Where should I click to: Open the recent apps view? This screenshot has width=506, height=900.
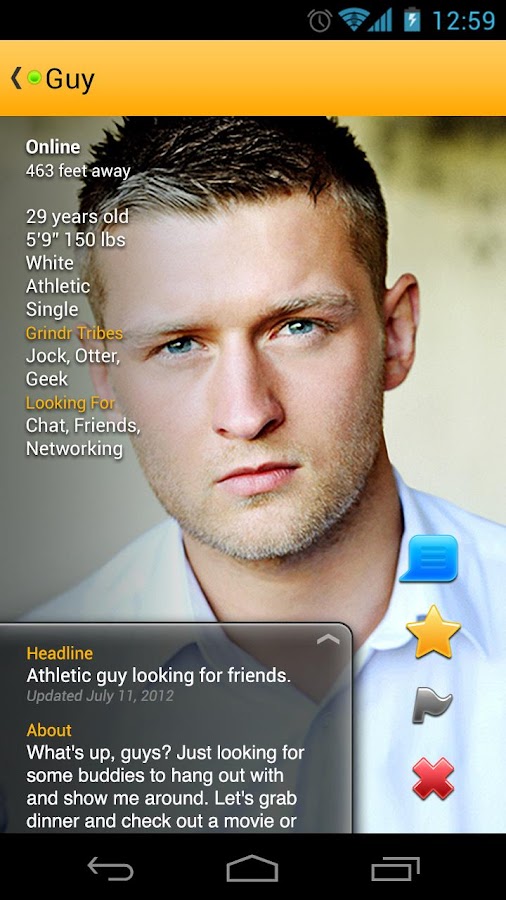pyautogui.click(x=395, y=868)
